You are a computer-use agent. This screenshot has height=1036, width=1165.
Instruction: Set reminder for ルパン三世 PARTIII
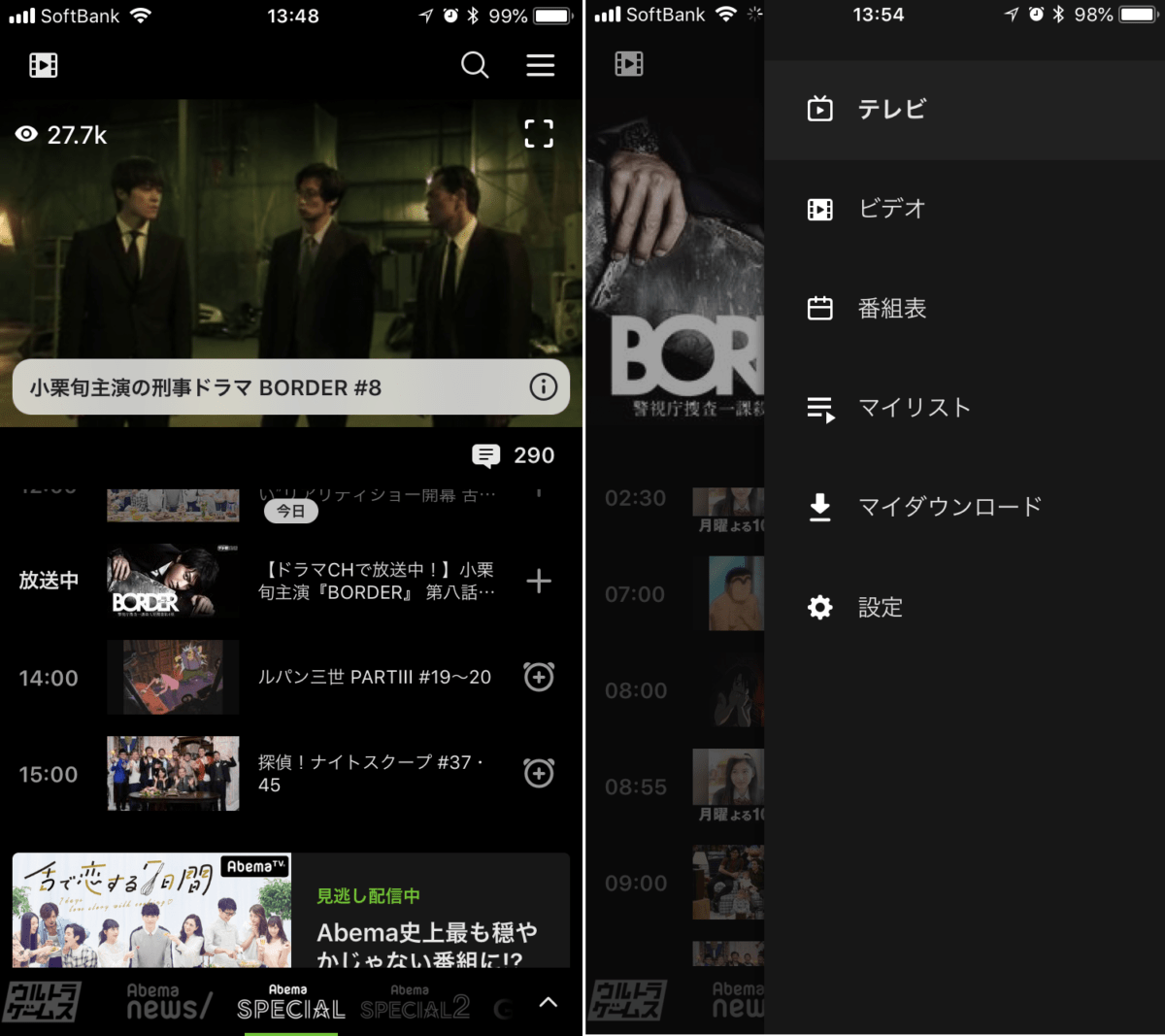pos(539,677)
